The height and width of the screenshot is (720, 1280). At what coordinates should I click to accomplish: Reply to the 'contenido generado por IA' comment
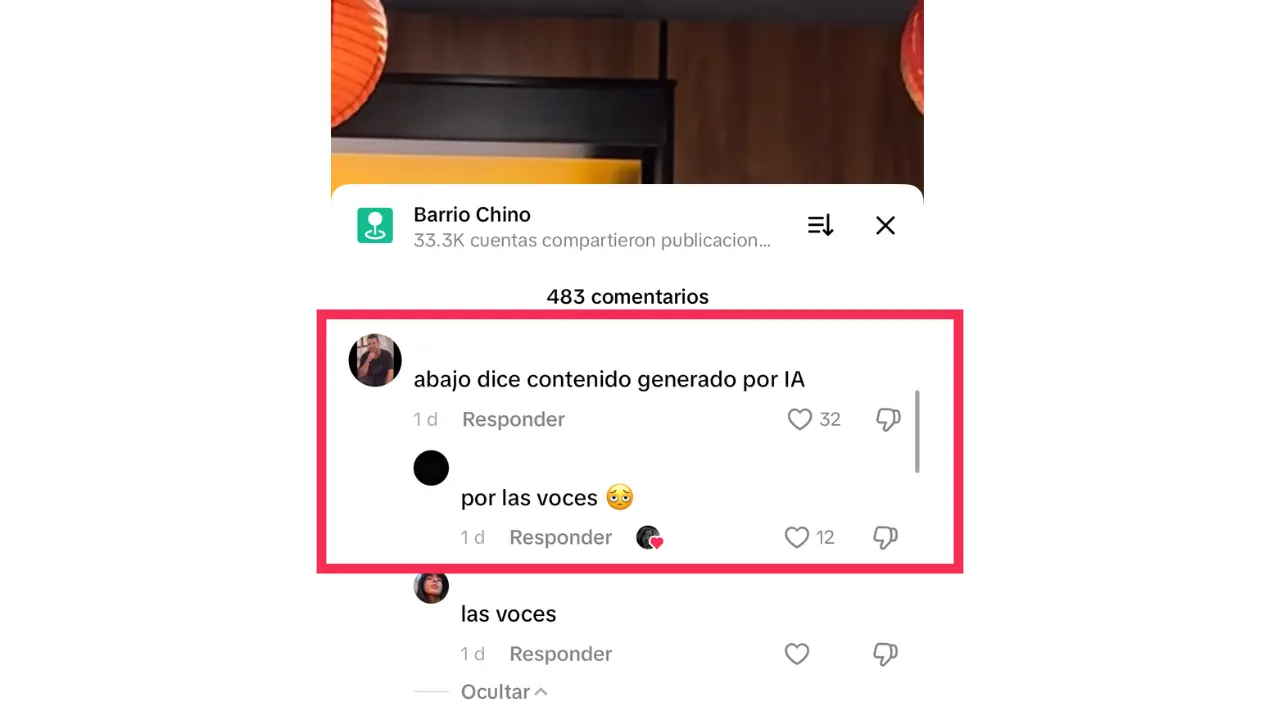(x=513, y=420)
